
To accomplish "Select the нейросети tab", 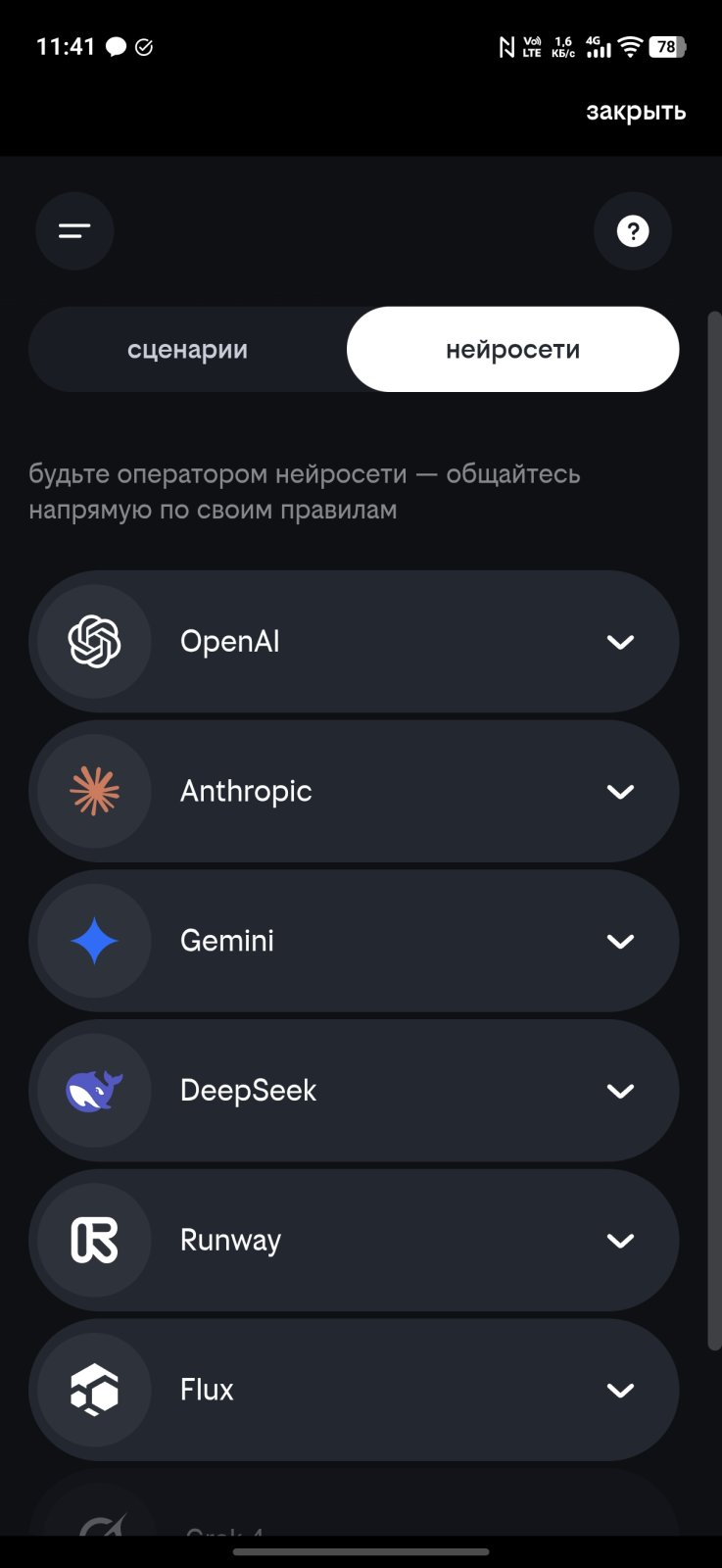I will pyautogui.click(x=512, y=350).
